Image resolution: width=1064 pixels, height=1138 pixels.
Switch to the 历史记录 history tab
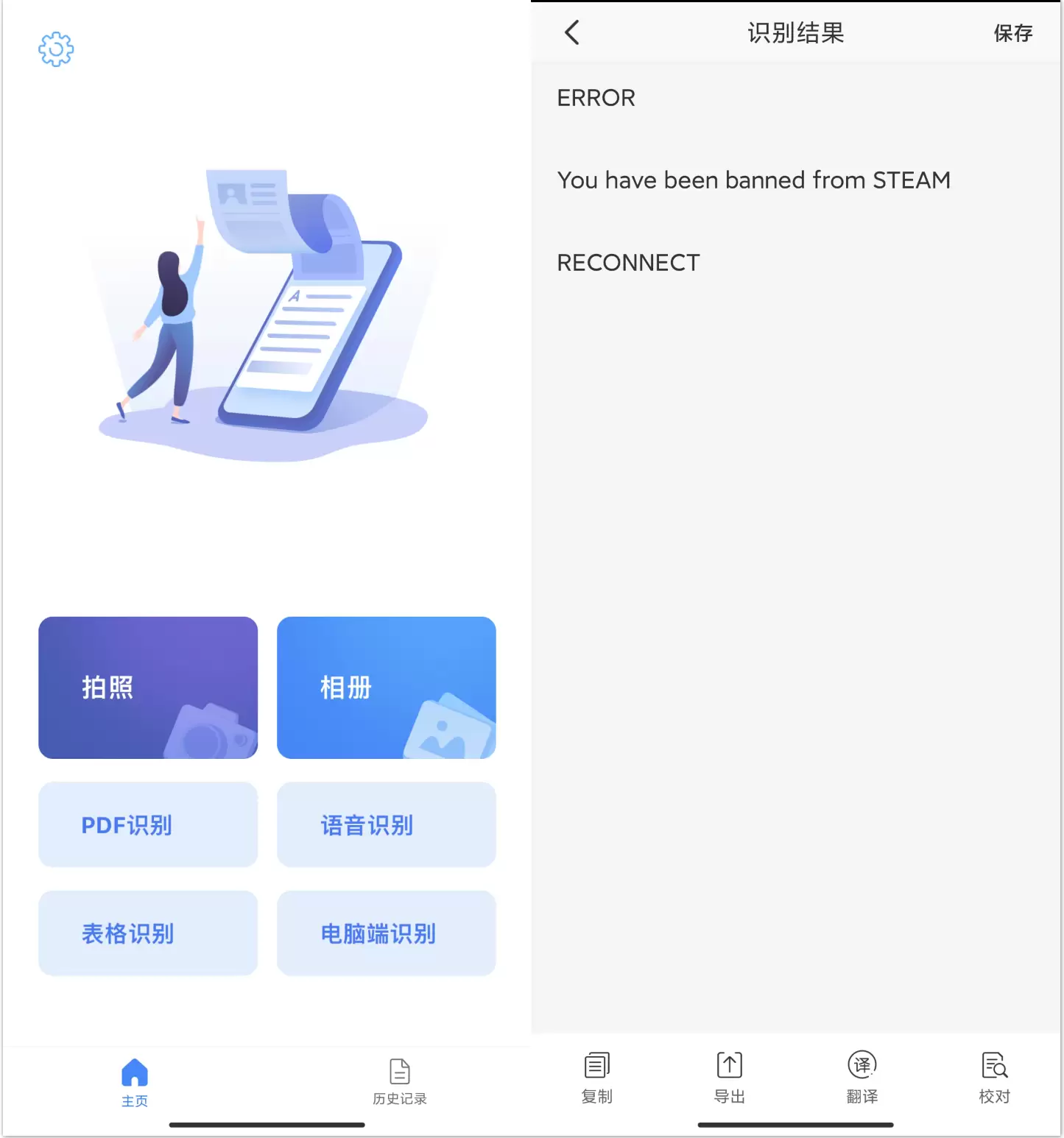399,1082
